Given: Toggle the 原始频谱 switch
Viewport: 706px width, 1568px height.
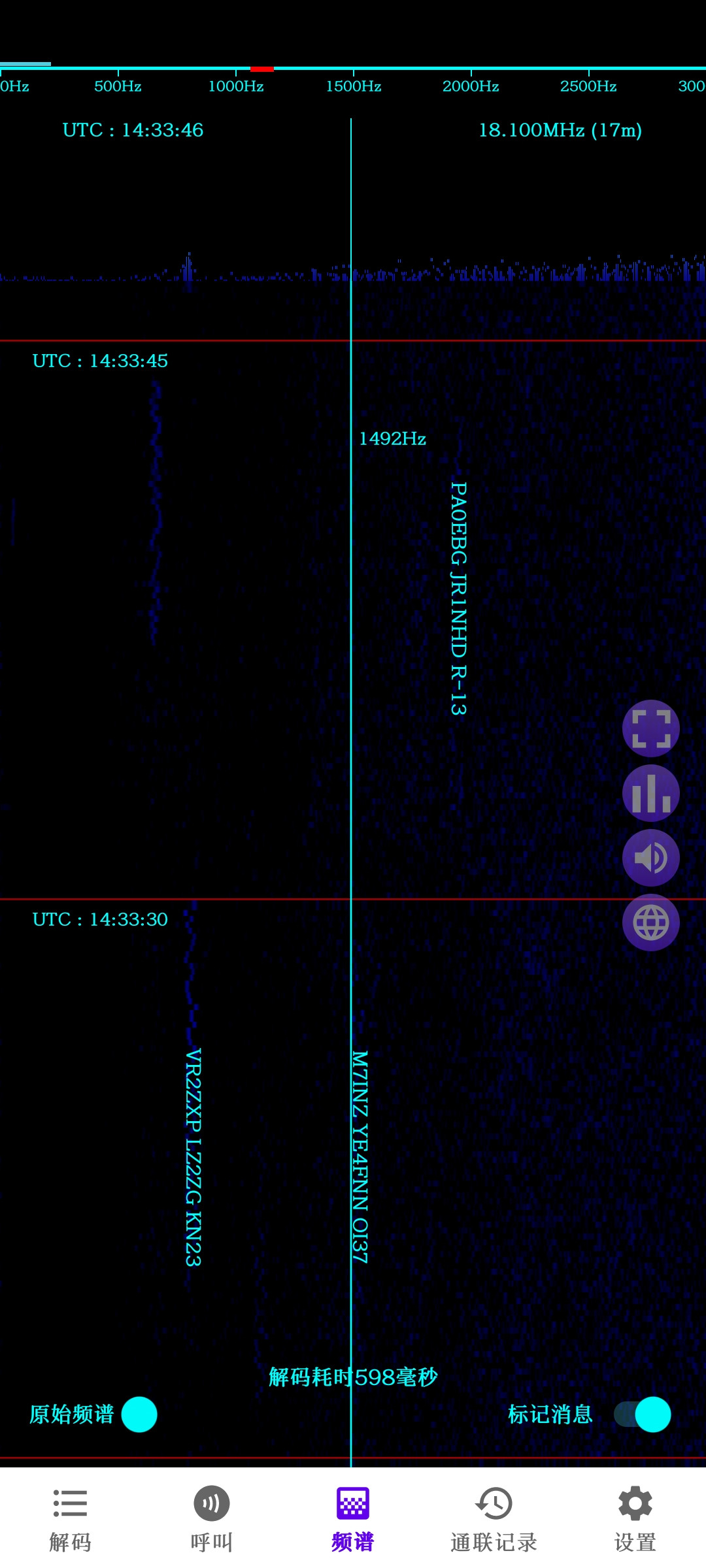Looking at the screenshot, I should click(x=139, y=1414).
